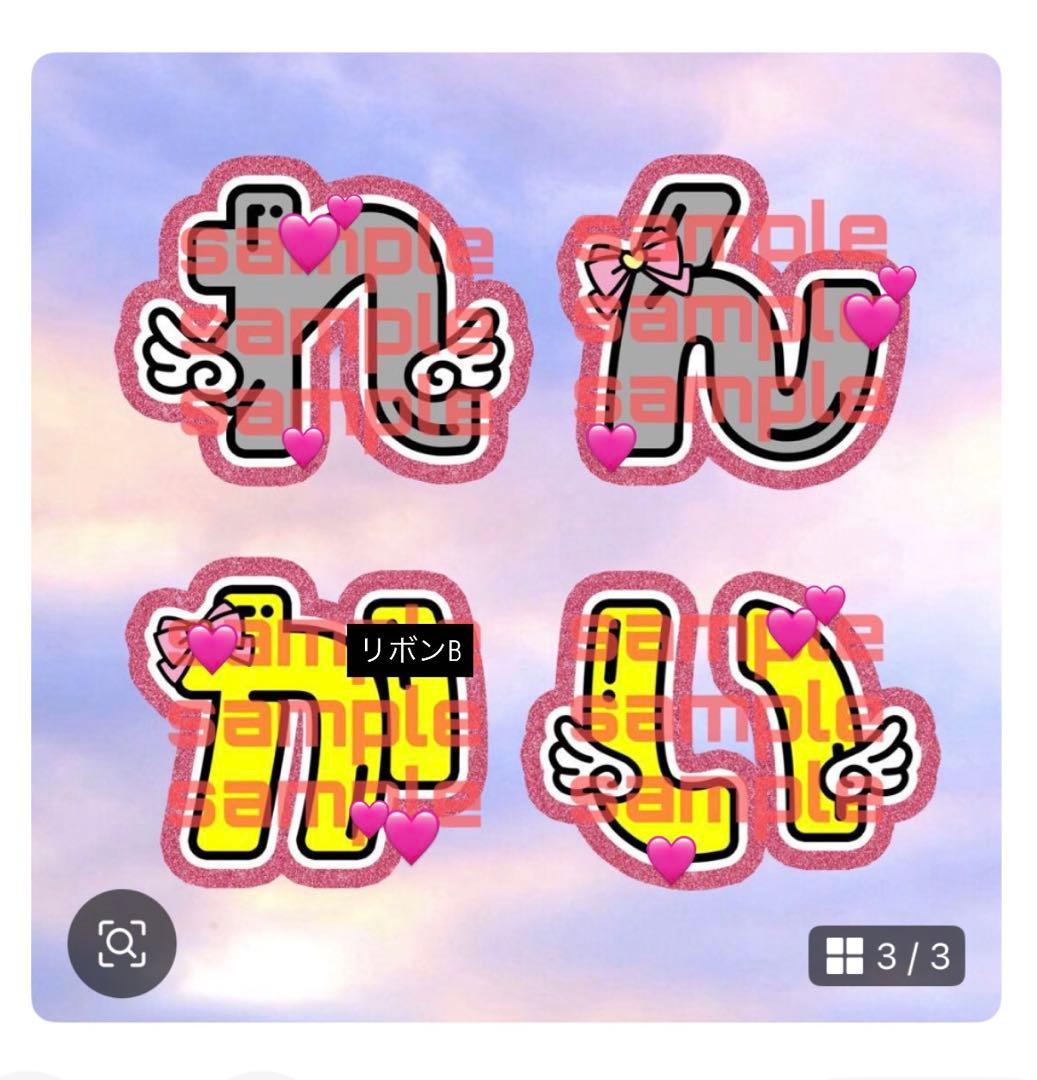
Task: Open the photo grid from the 3 / 3 indicator
Action: 886,956
